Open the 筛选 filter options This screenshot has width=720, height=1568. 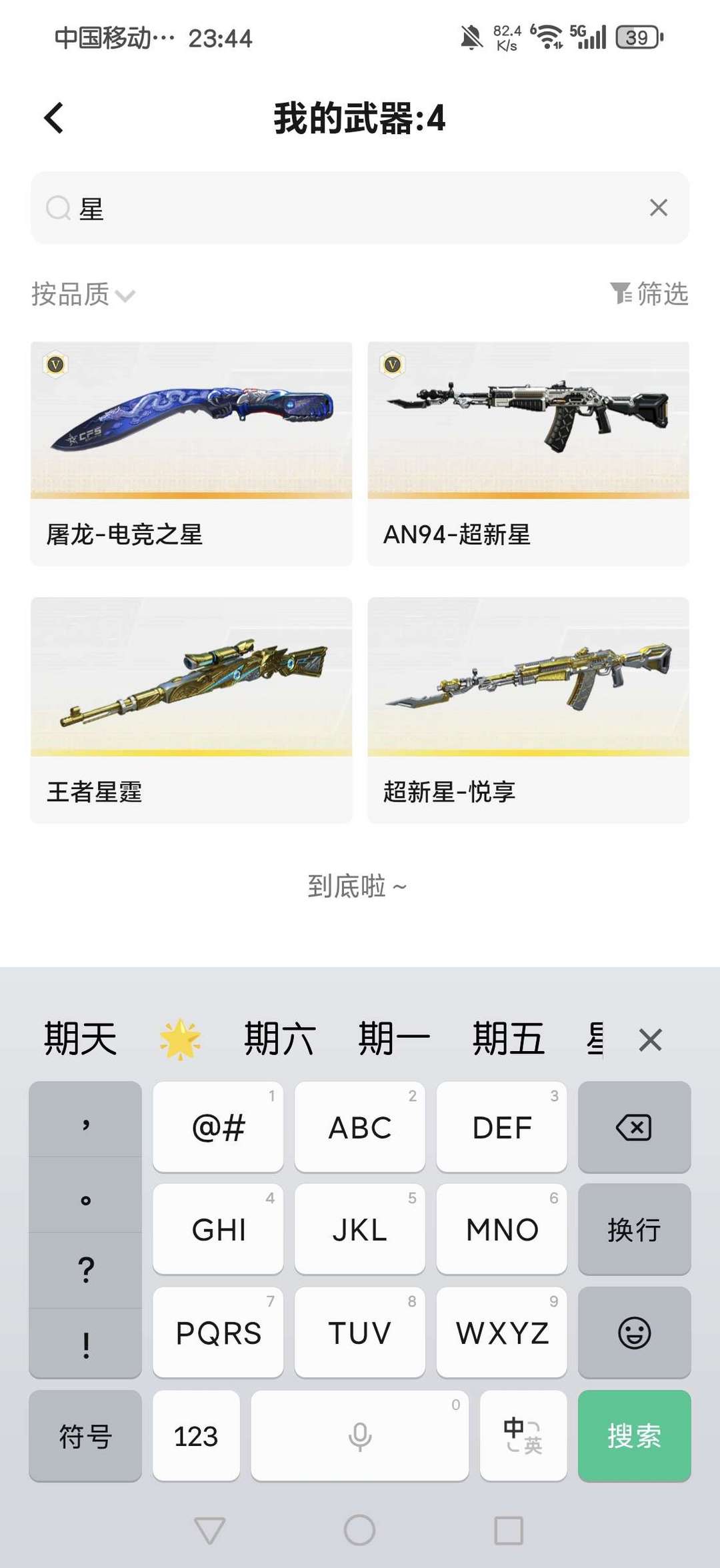coord(650,295)
